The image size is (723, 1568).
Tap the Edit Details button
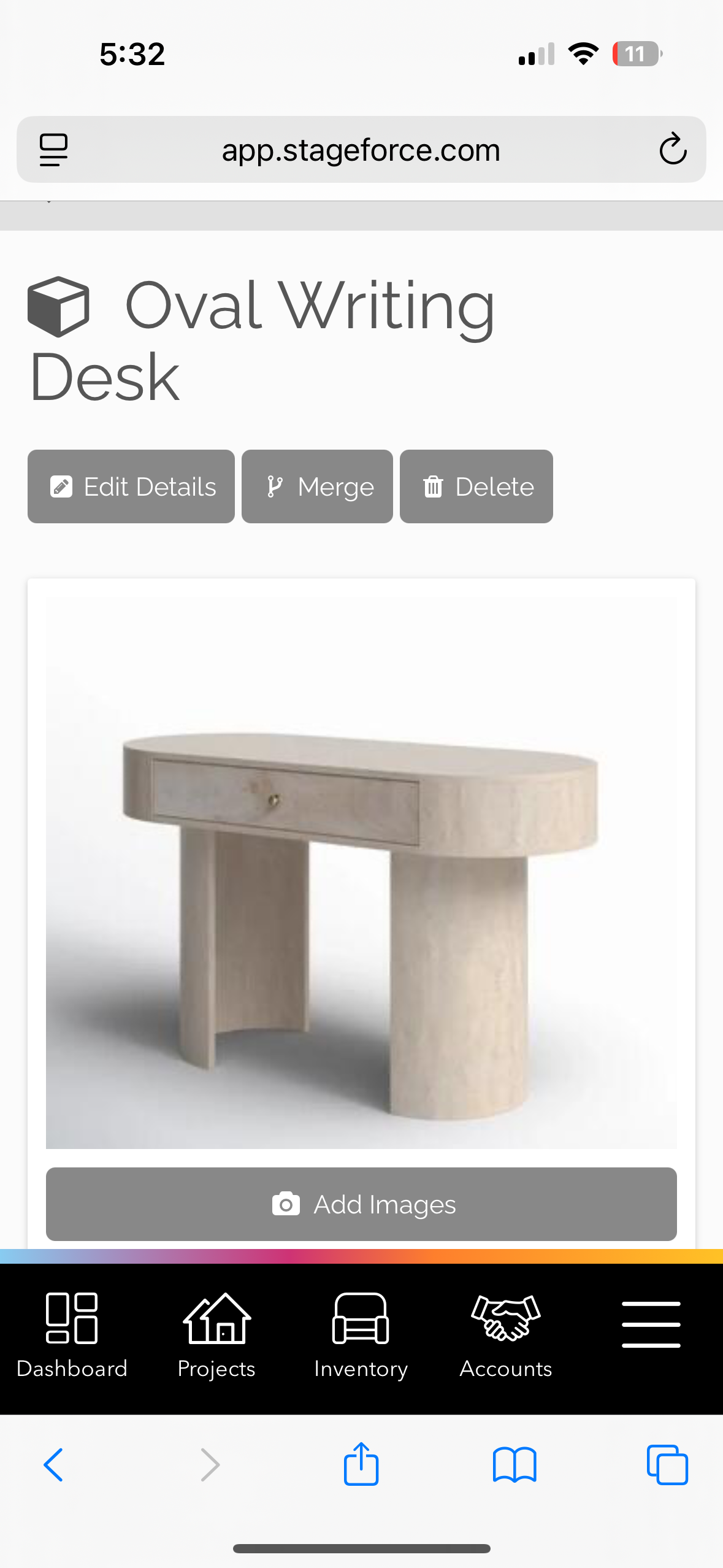(x=131, y=486)
